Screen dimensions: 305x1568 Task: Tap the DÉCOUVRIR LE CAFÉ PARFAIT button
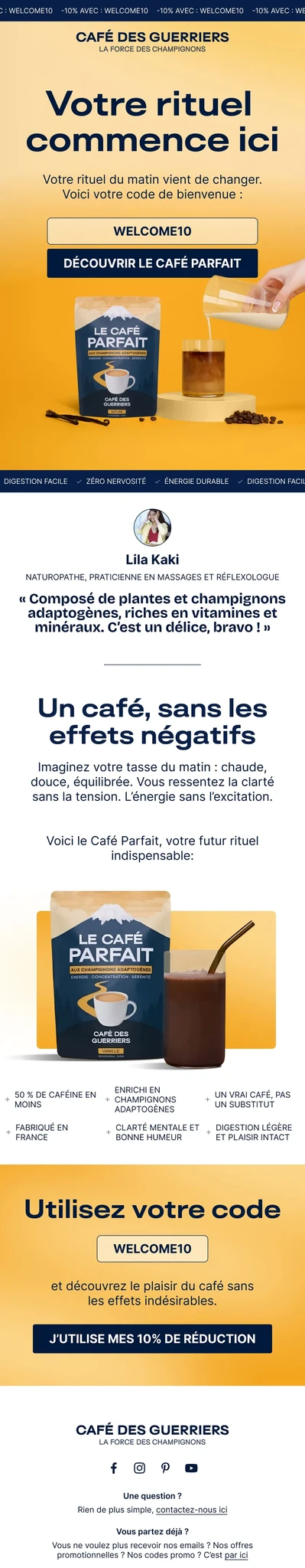152,263
